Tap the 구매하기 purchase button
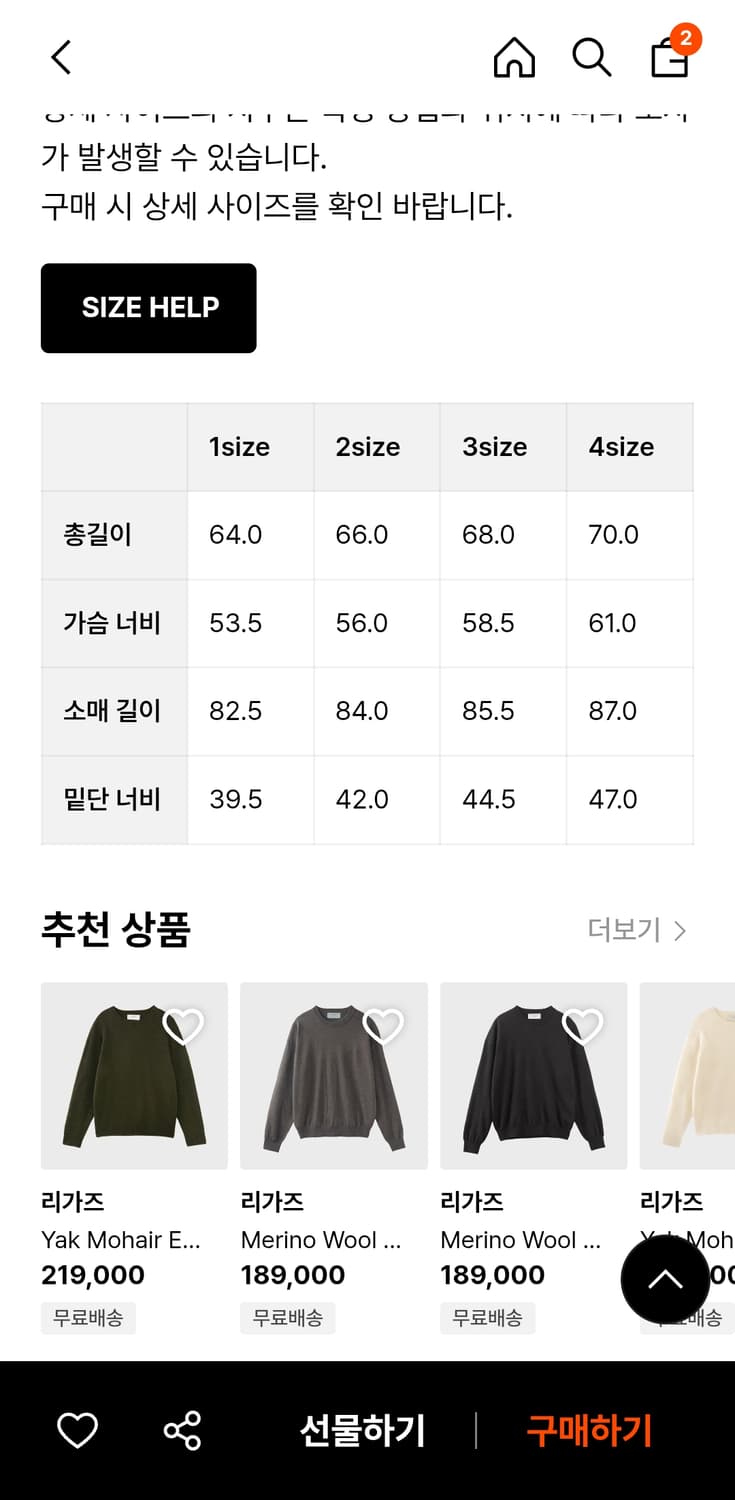Screen dimensions: 735x1500 pos(587,1430)
